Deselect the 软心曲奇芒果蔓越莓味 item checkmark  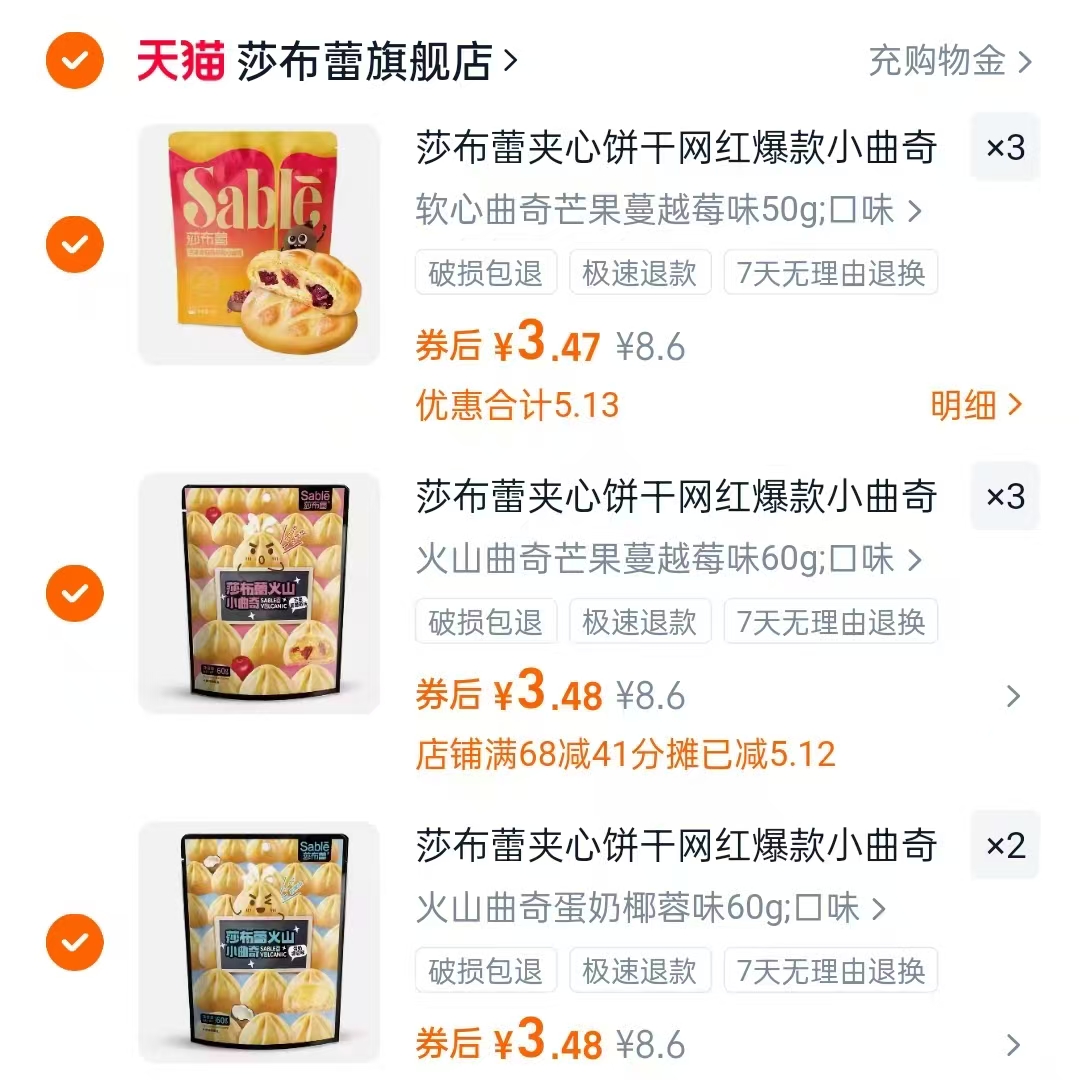(x=74, y=244)
